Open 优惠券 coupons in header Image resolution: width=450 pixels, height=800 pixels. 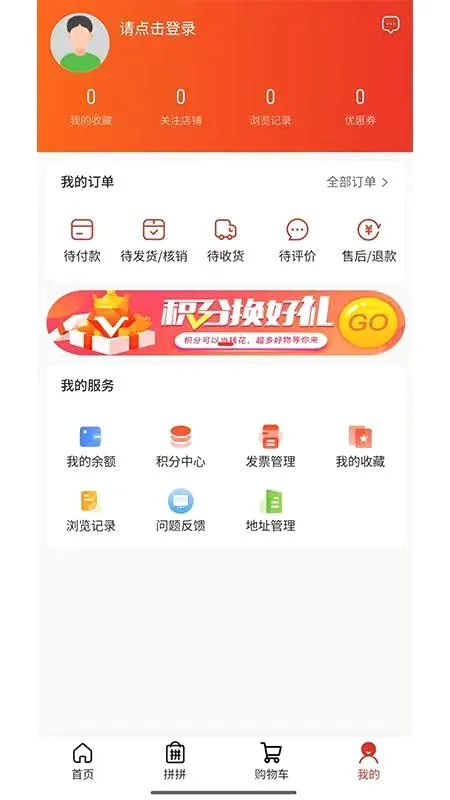[x=360, y=107]
